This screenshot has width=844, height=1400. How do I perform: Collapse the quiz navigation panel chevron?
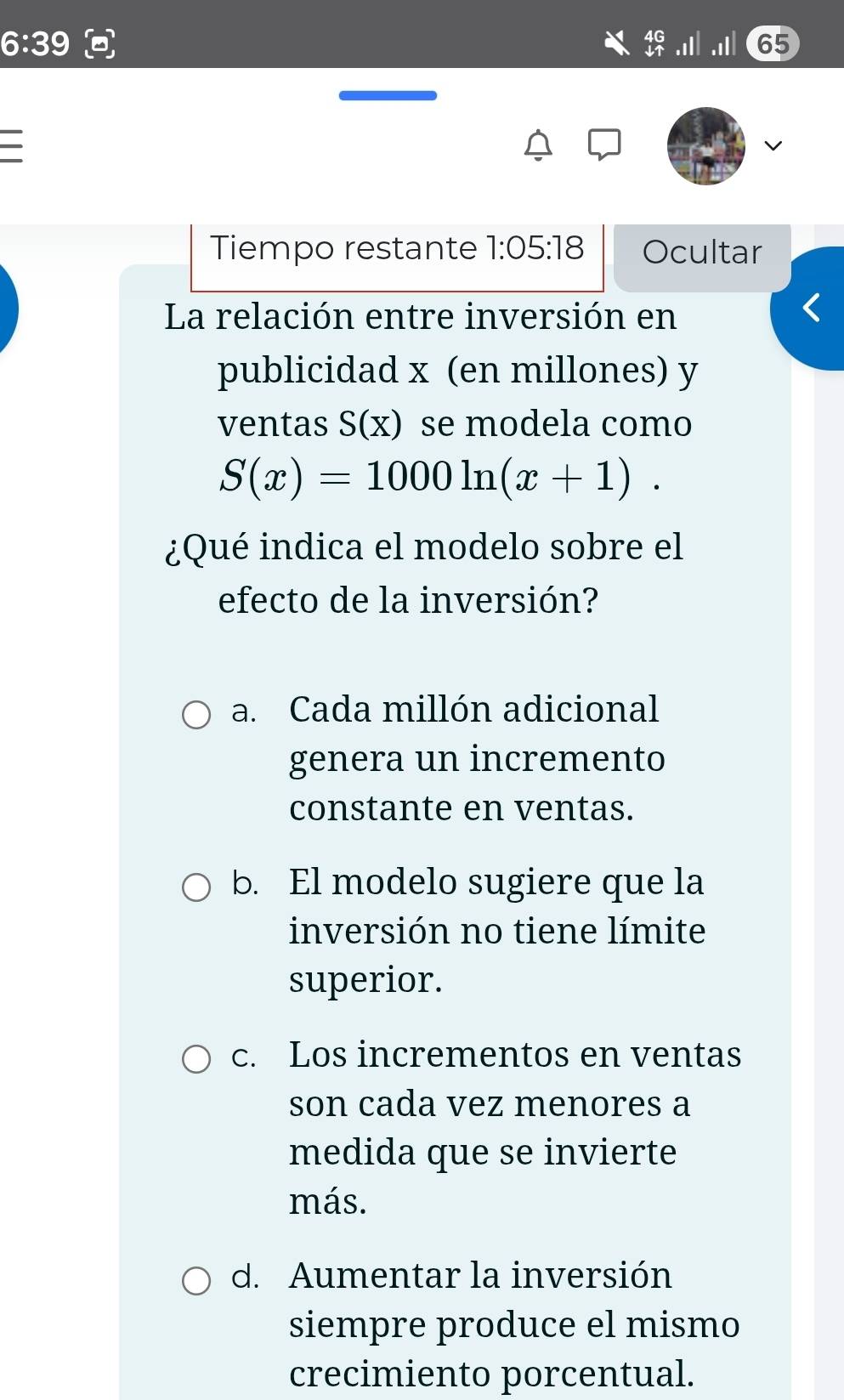coord(810,308)
